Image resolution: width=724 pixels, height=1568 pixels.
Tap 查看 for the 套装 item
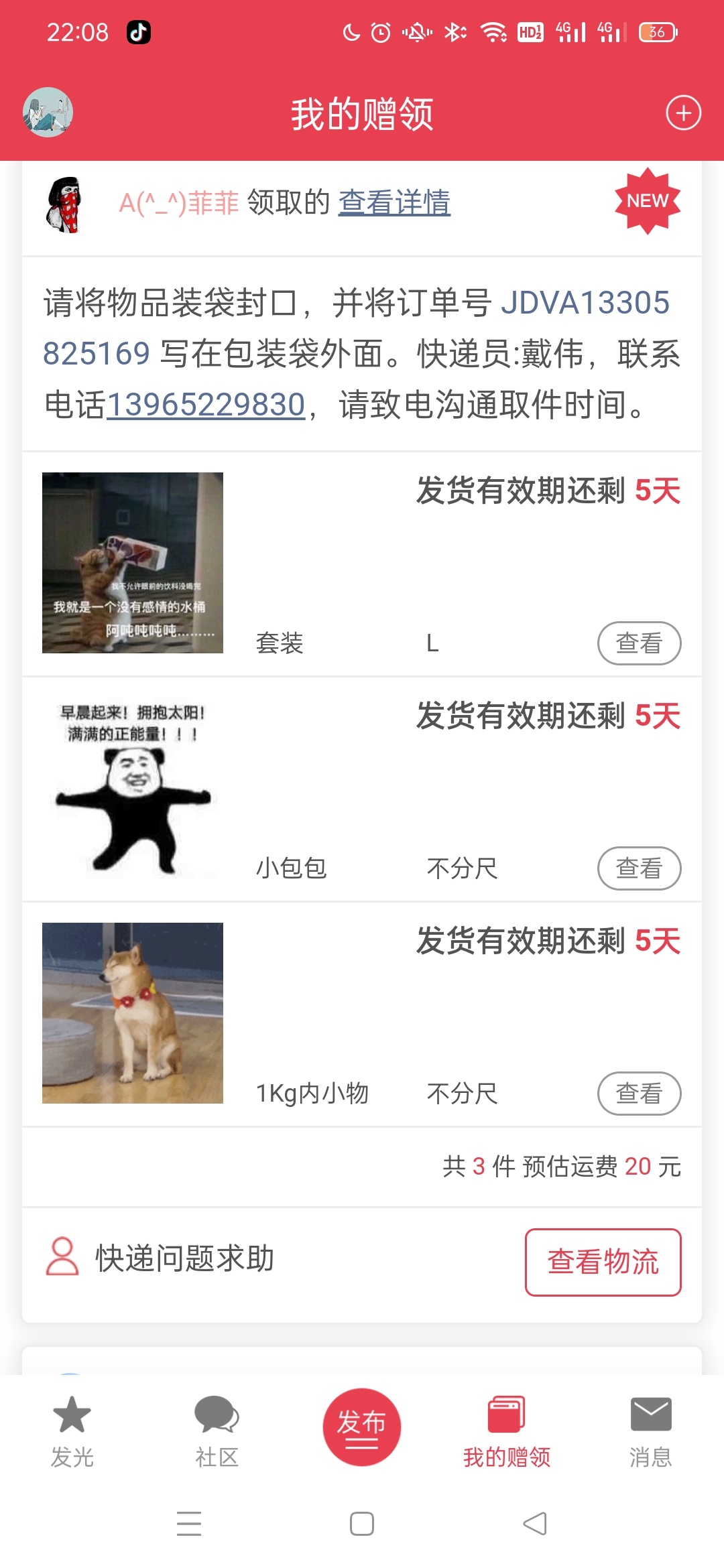coord(639,643)
